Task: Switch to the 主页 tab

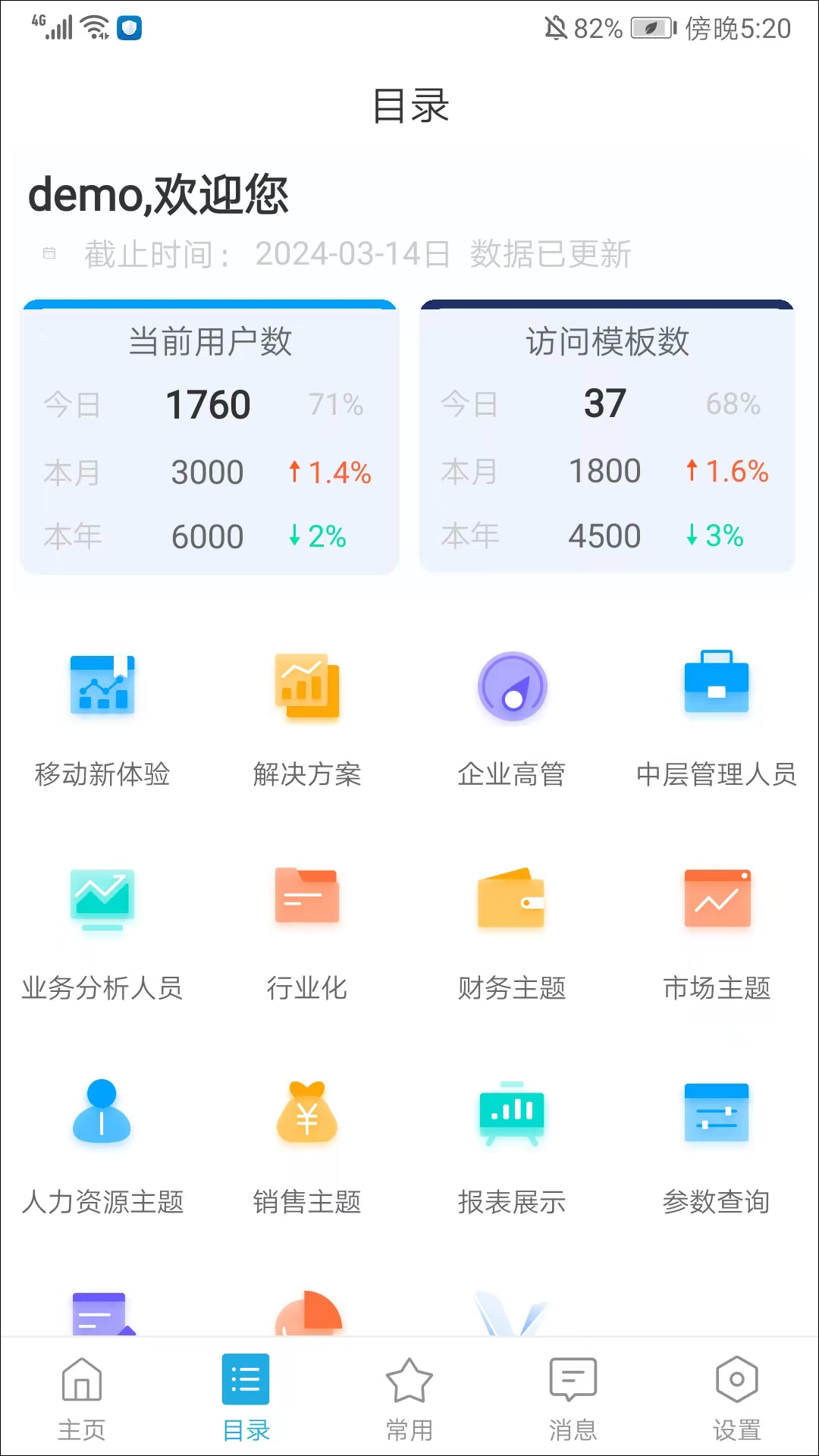Action: (x=82, y=1398)
